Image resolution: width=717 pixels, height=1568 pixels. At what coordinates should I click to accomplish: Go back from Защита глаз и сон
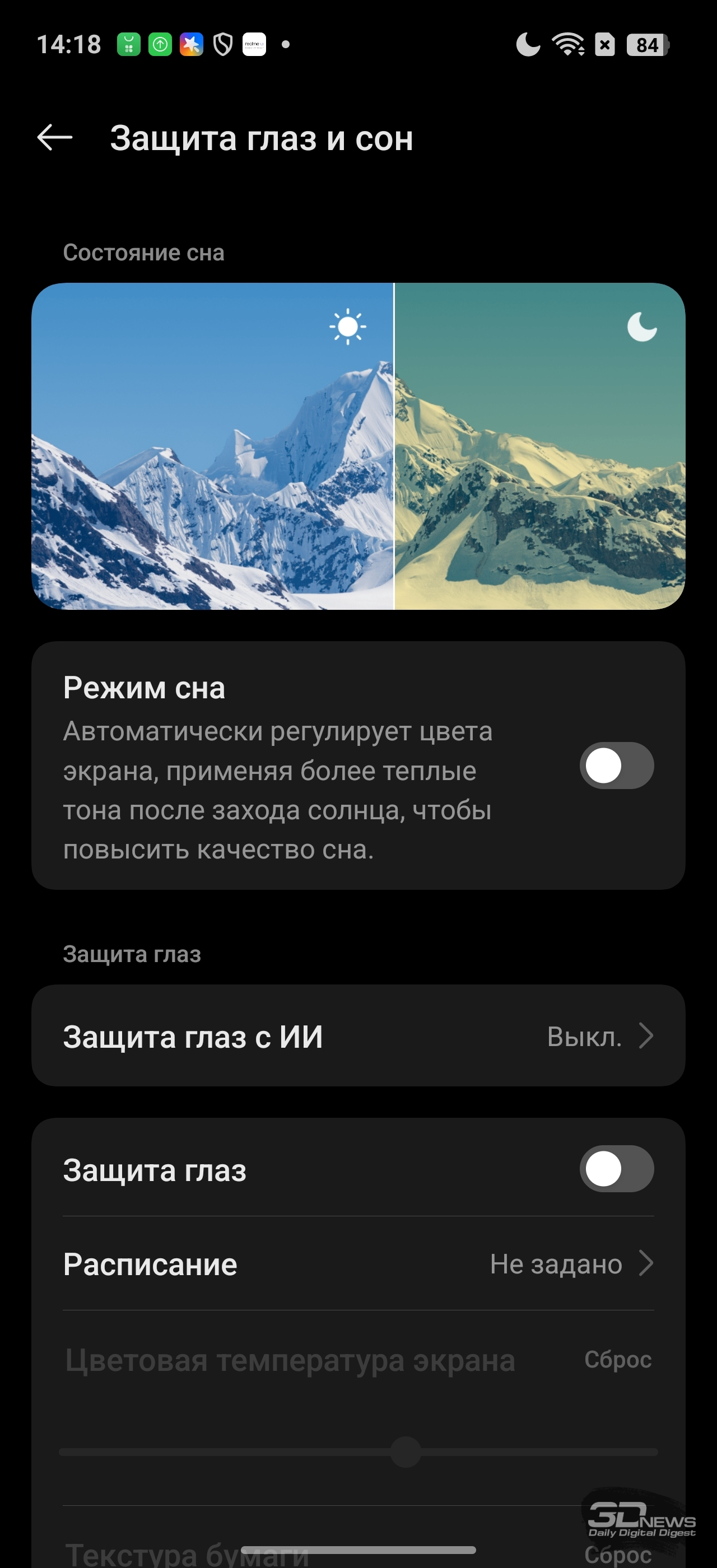click(x=55, y=138)
